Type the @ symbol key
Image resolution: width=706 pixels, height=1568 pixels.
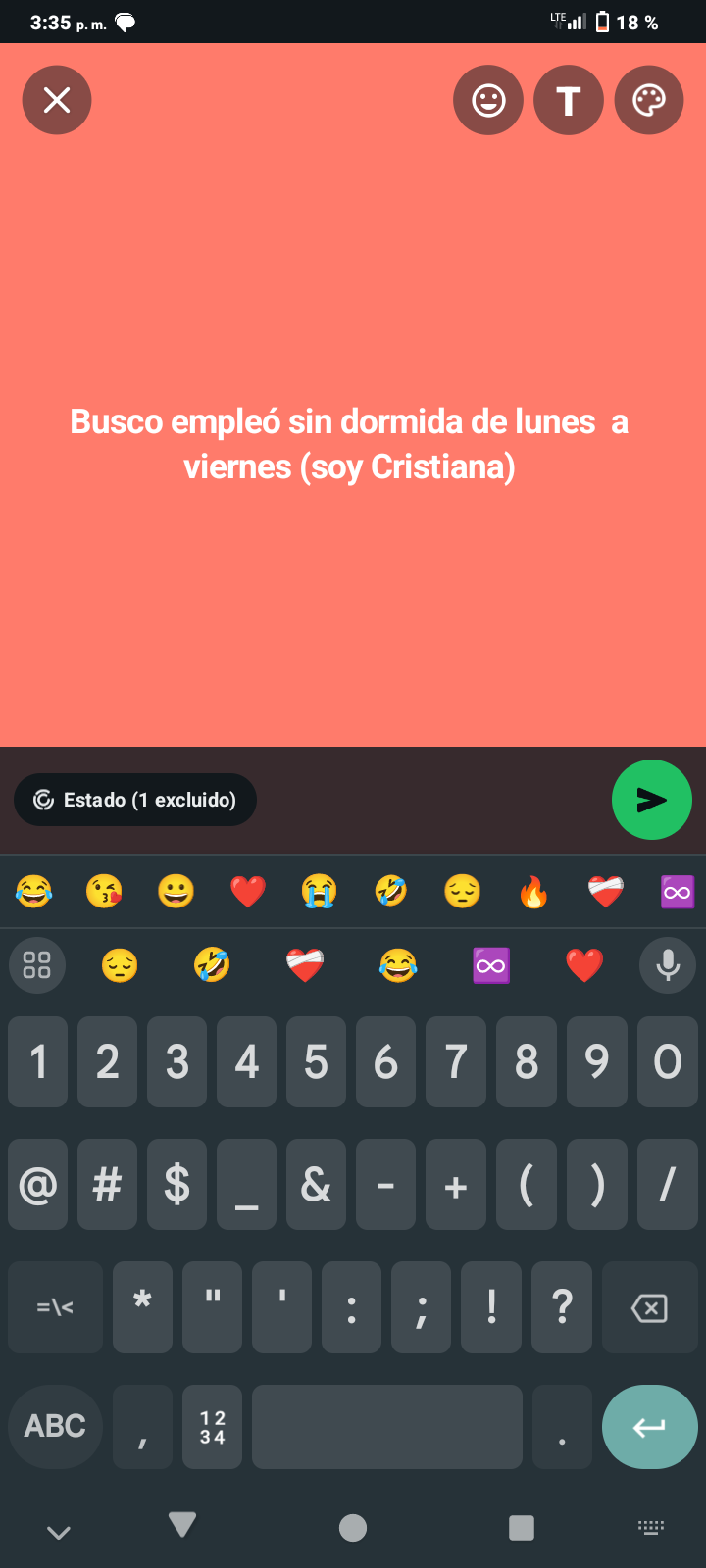click(x=38, y=1185)
